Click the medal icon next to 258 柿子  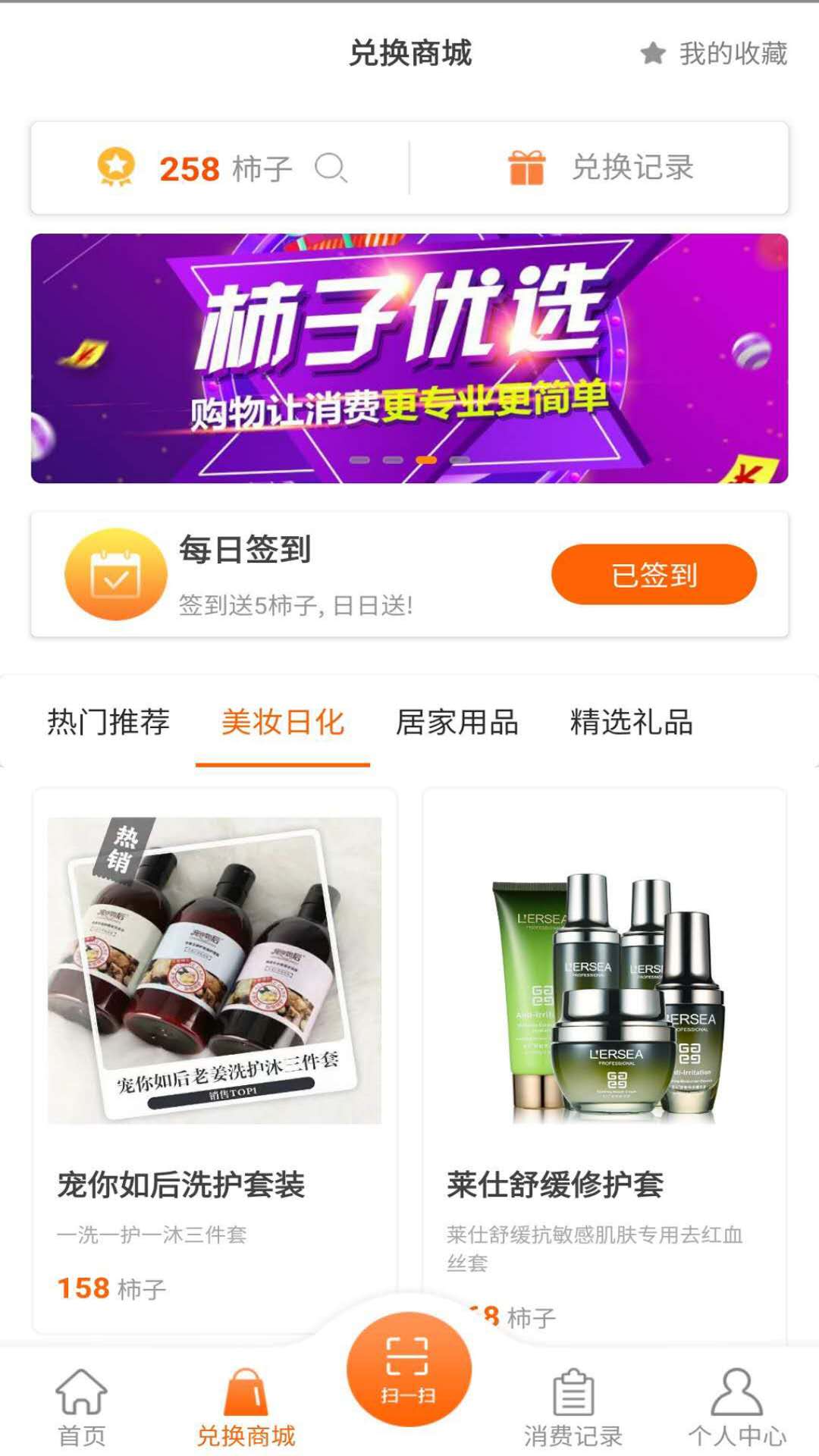pos(115,168)
